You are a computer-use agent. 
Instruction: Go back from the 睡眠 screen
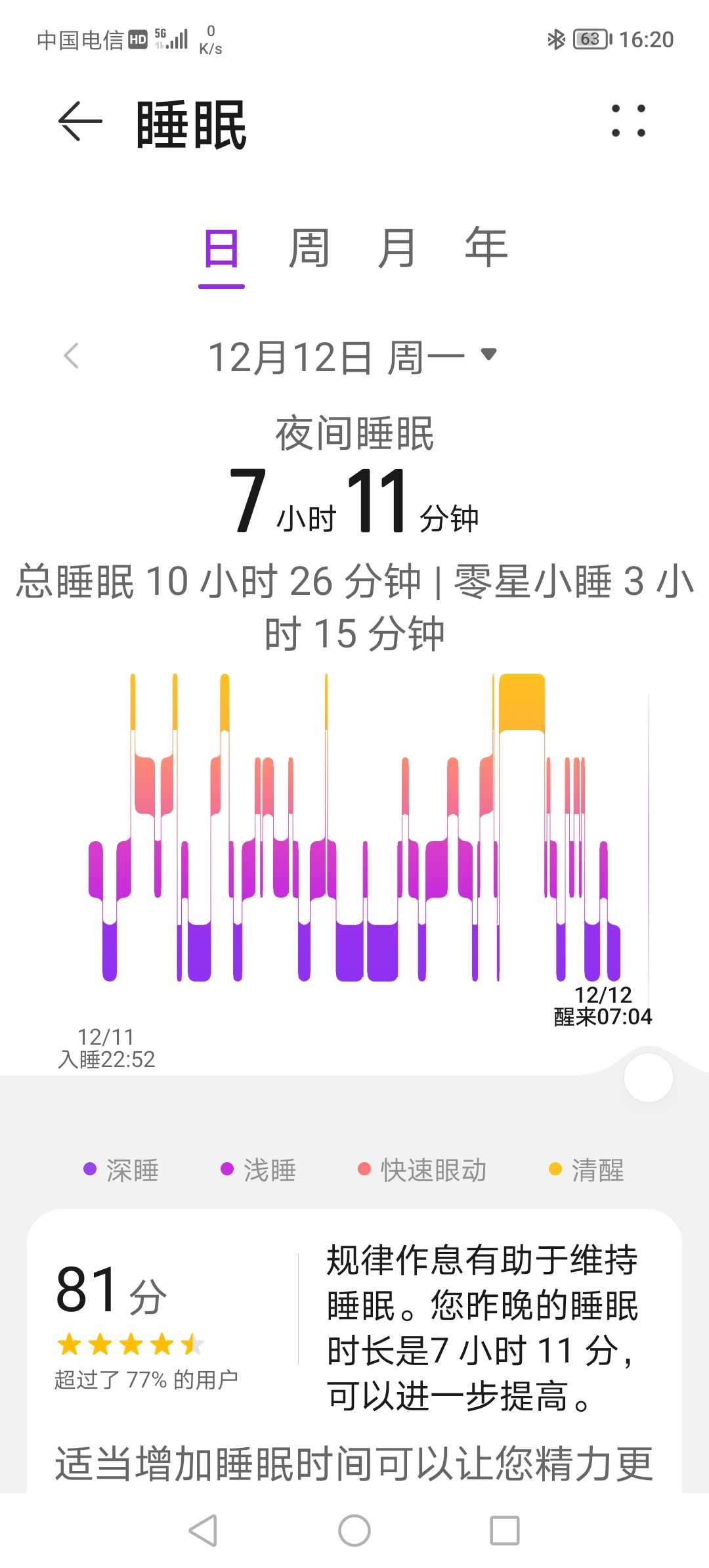80,121
